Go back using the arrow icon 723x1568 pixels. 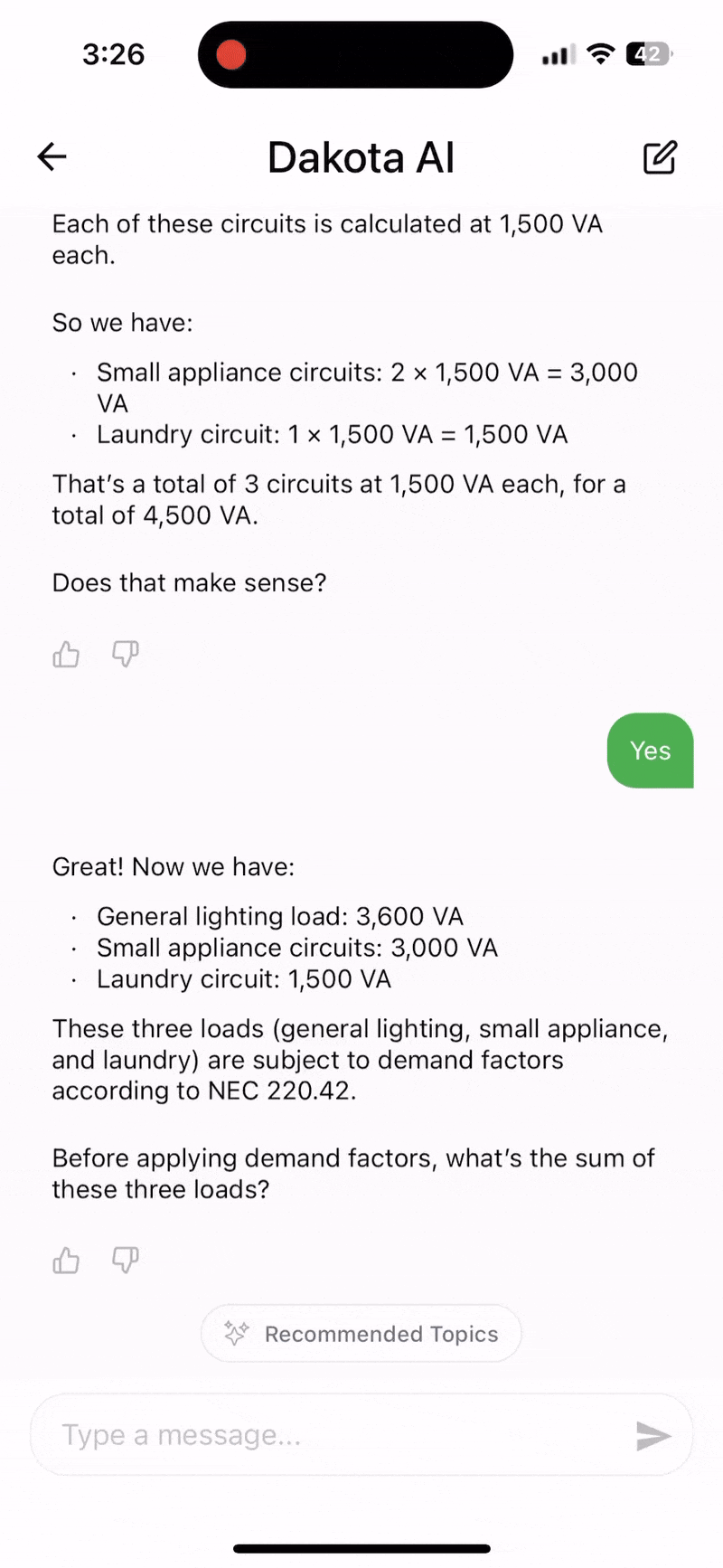[52, 156]
